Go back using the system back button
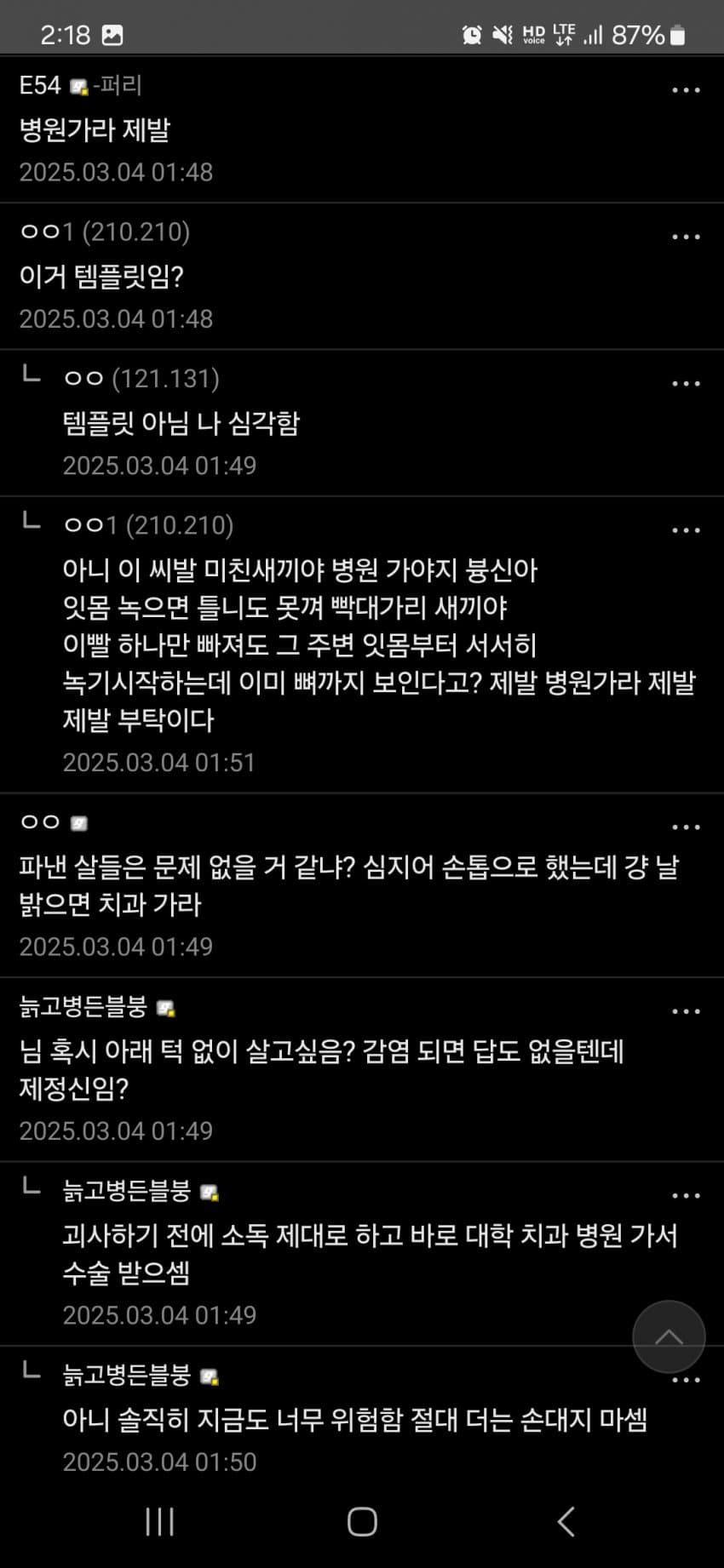Screen dimensions: 724x1568 [x=566, y=1521]
